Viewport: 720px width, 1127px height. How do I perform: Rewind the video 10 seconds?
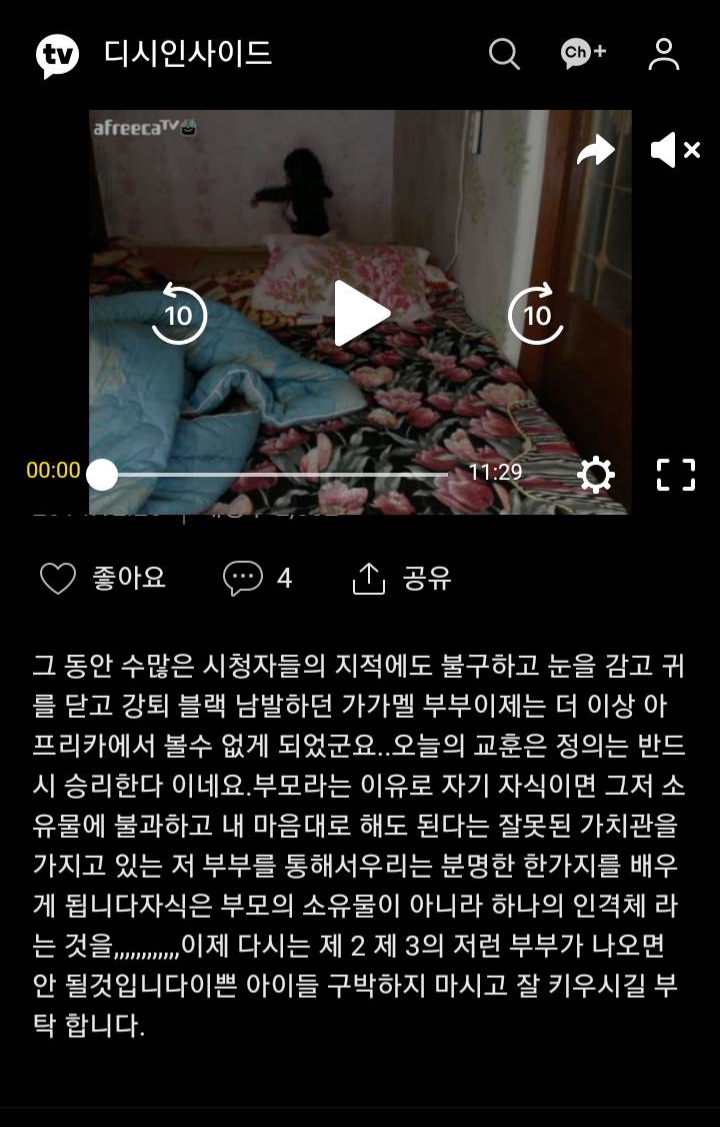tap(179, 314)
